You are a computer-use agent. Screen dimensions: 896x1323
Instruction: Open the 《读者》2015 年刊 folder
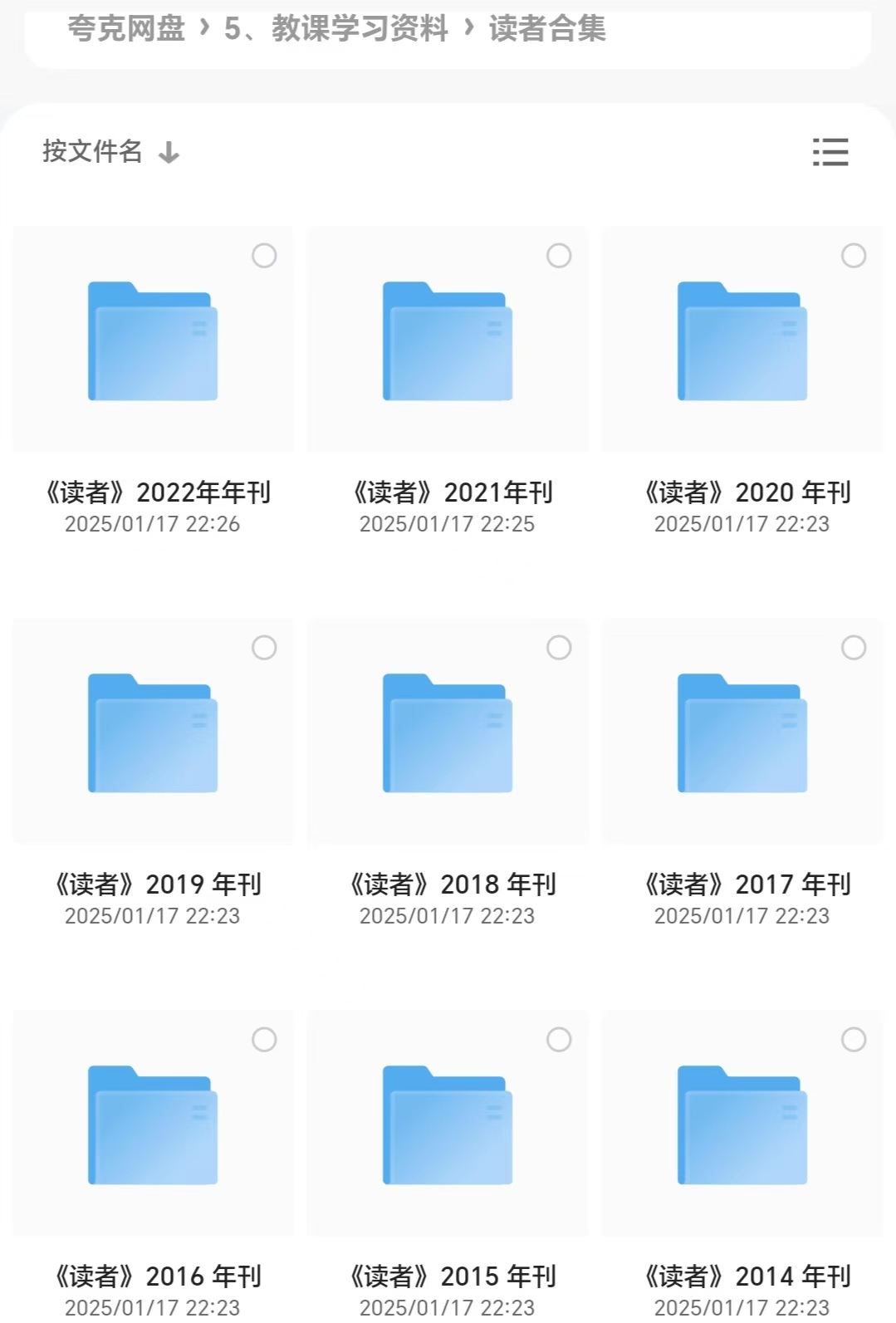point(448,1126)
